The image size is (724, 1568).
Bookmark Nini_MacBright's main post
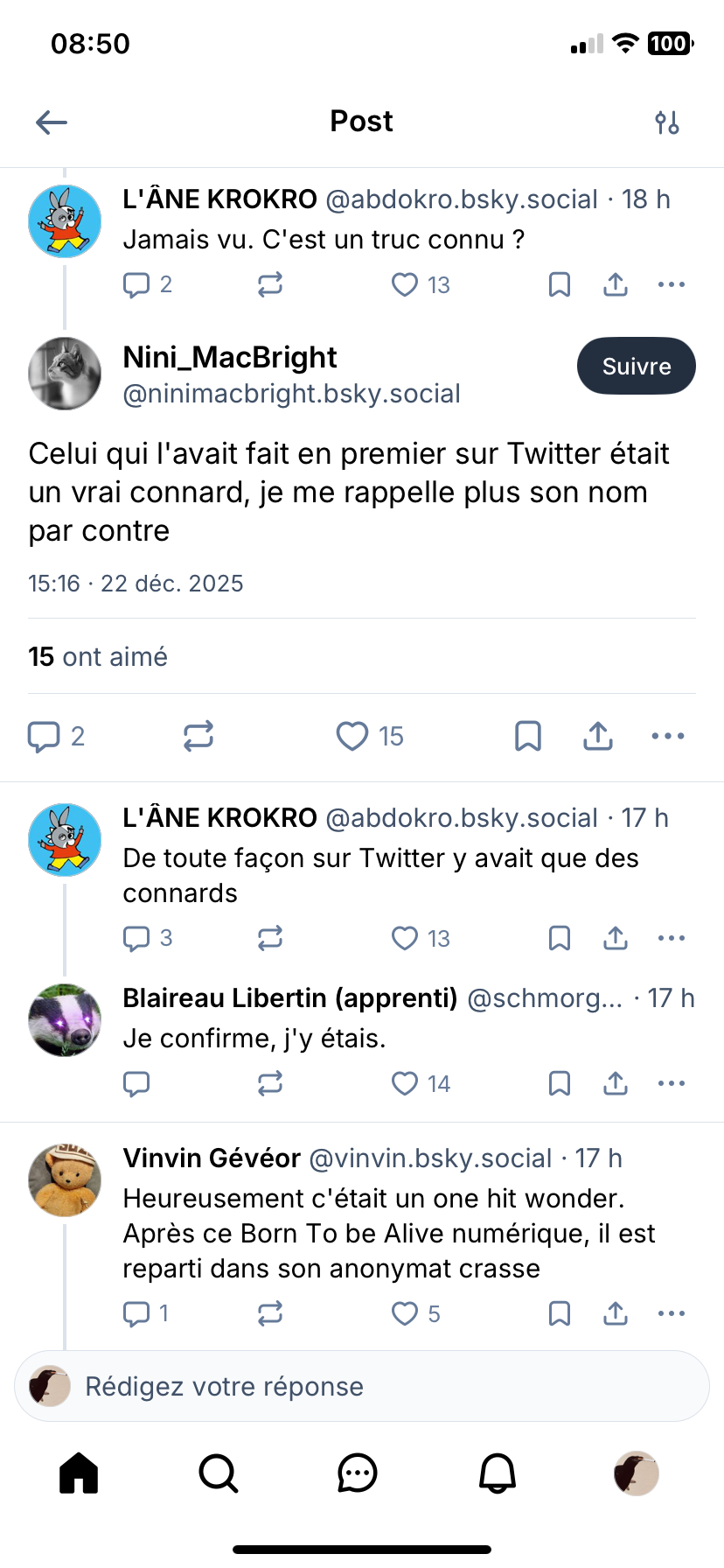pyautogui.click(x=528, y=736)
